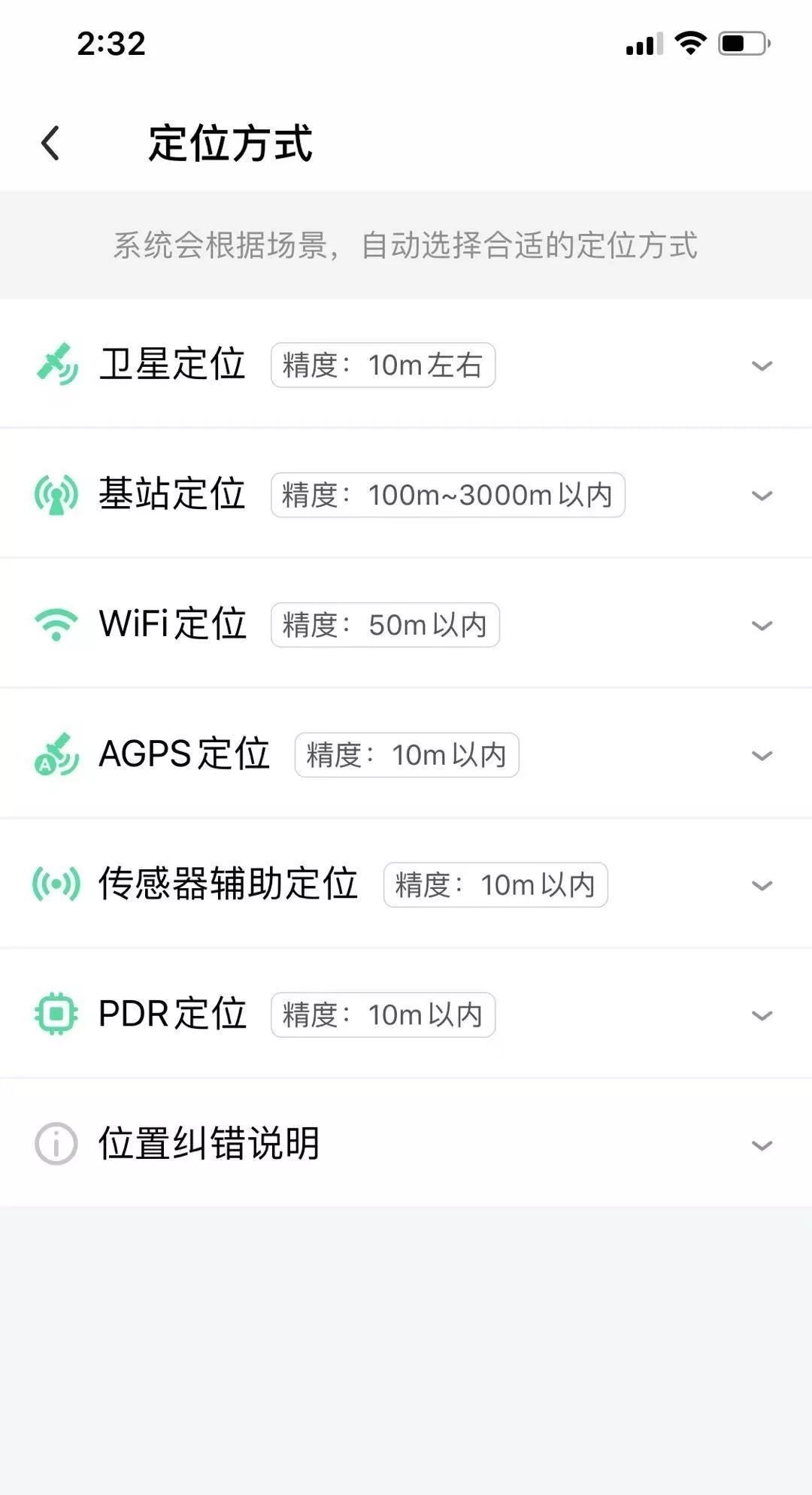This screenshot has width=812, height=1495.
Task: Click the PDR chip icon
Action: (x=54, y=1014)
